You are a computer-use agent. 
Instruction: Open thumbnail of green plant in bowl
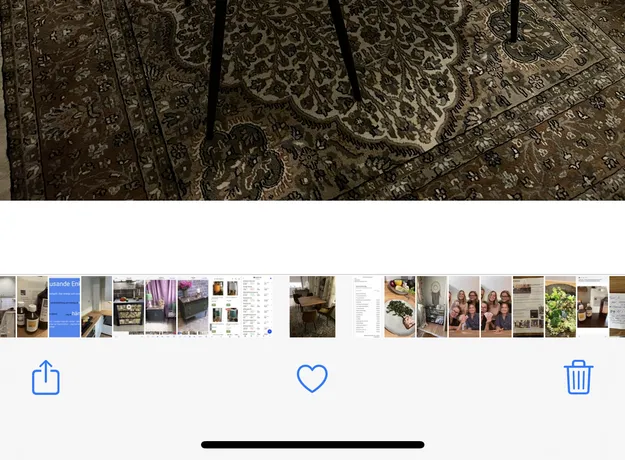(x=400, y=306)
